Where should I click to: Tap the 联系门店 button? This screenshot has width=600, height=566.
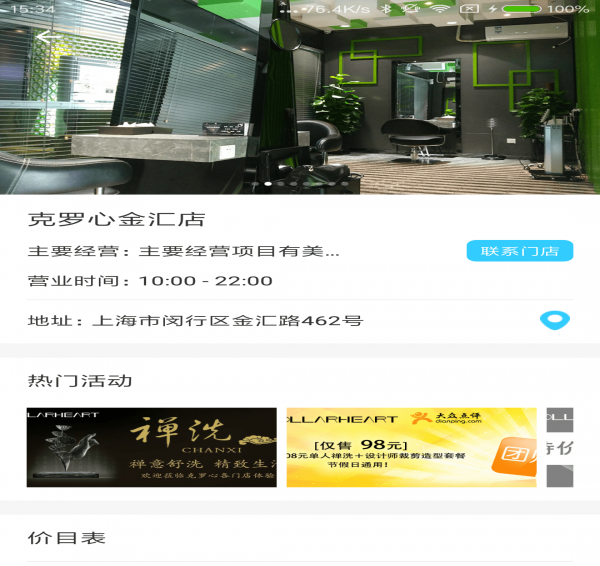pos(519,251)
